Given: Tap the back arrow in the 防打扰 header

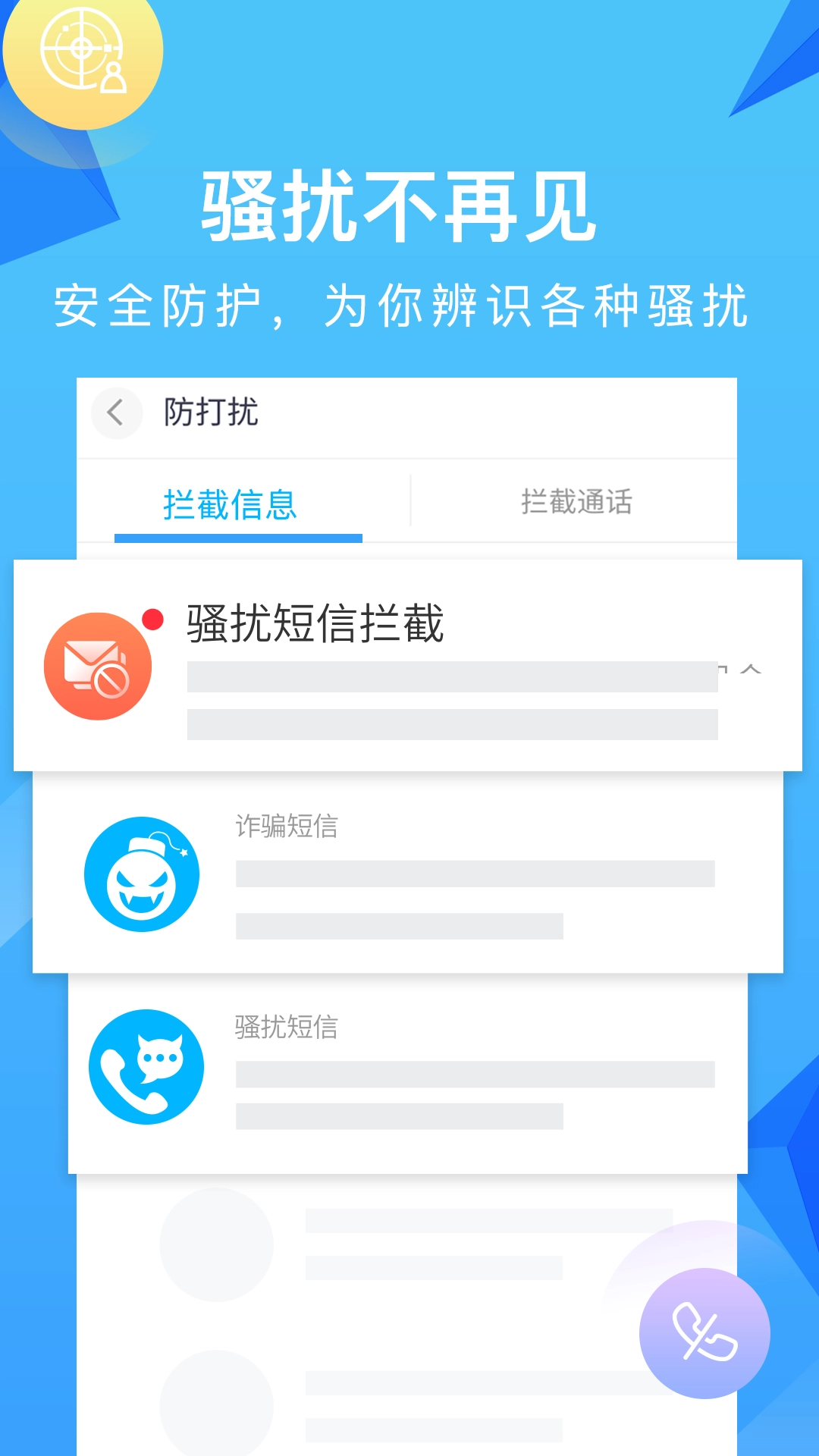Looking at the screenshot, I should click(x=115, y=412).
